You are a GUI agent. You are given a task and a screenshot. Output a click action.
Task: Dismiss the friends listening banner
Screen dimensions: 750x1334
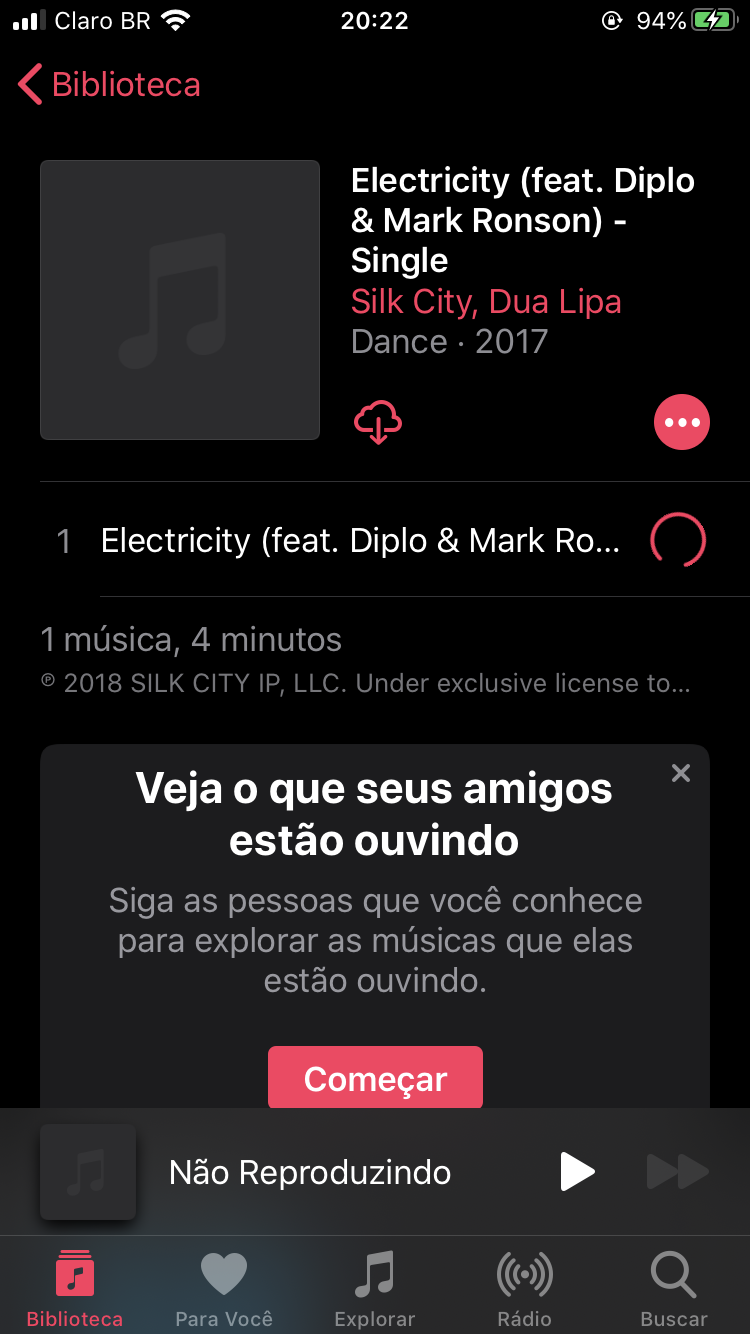tap(681, 773)
